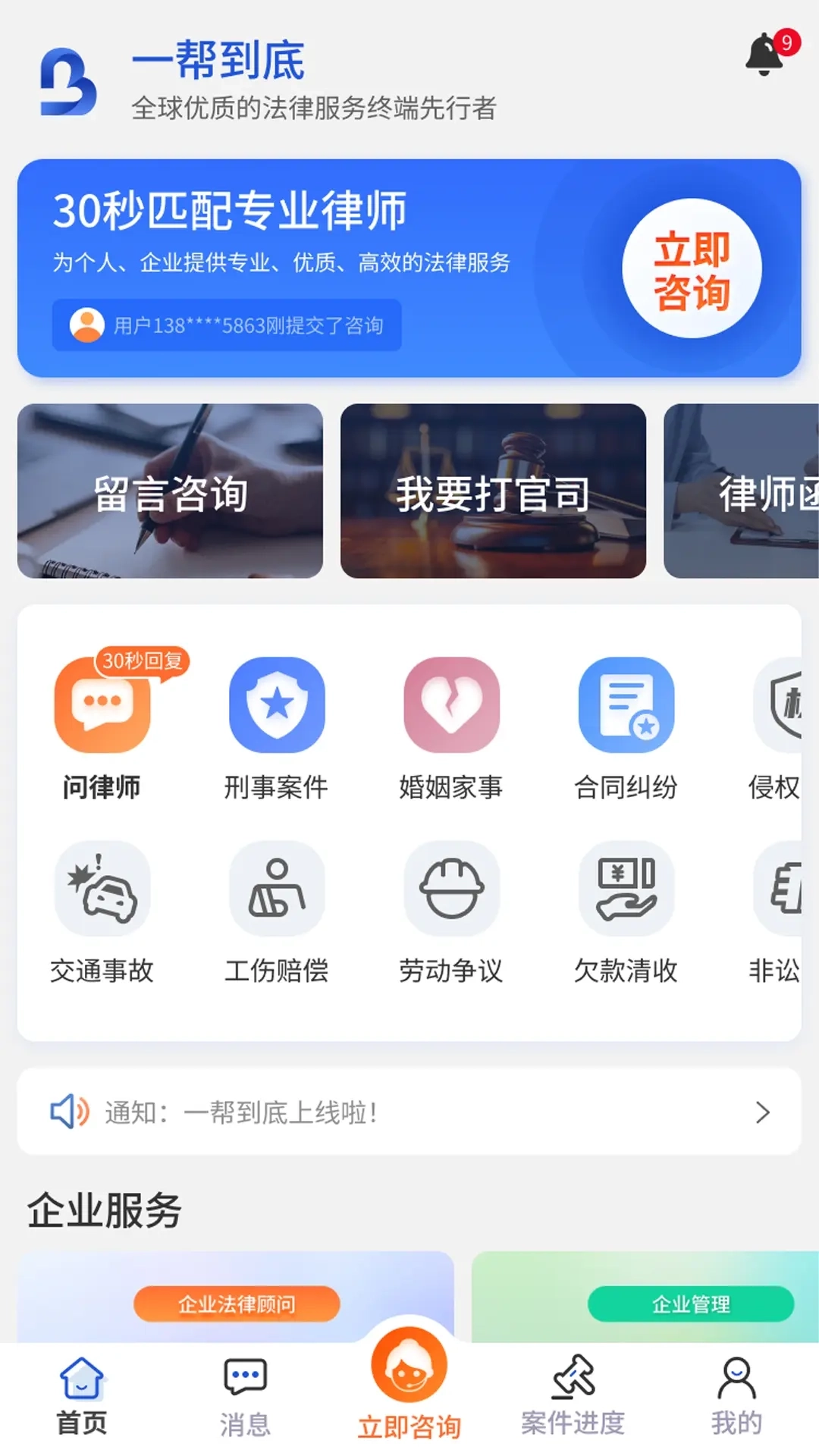Tap the 企业管理 enterprise management card
This screenshot has width=819, height=1456.
(x=692, y=1305)
